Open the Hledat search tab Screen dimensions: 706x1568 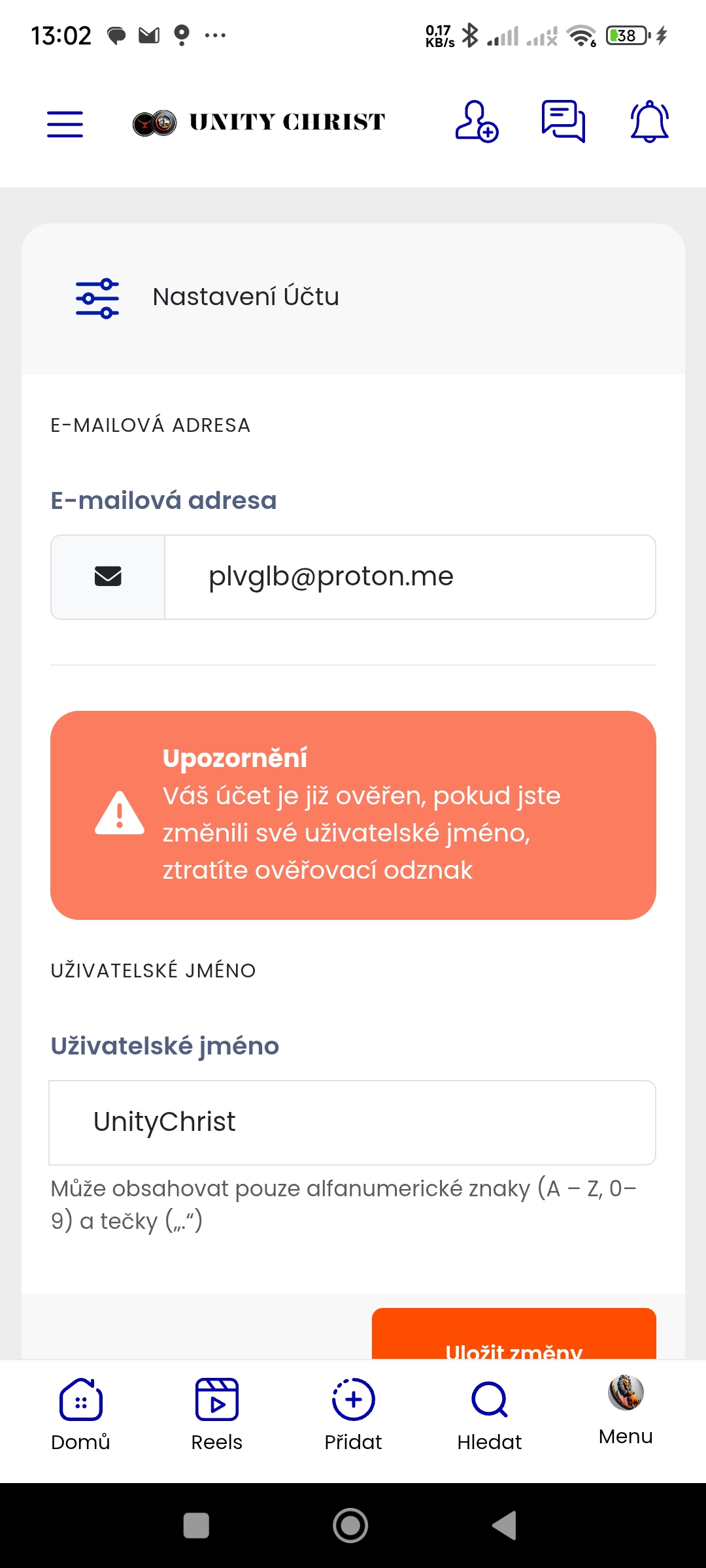coord(489,1414)
